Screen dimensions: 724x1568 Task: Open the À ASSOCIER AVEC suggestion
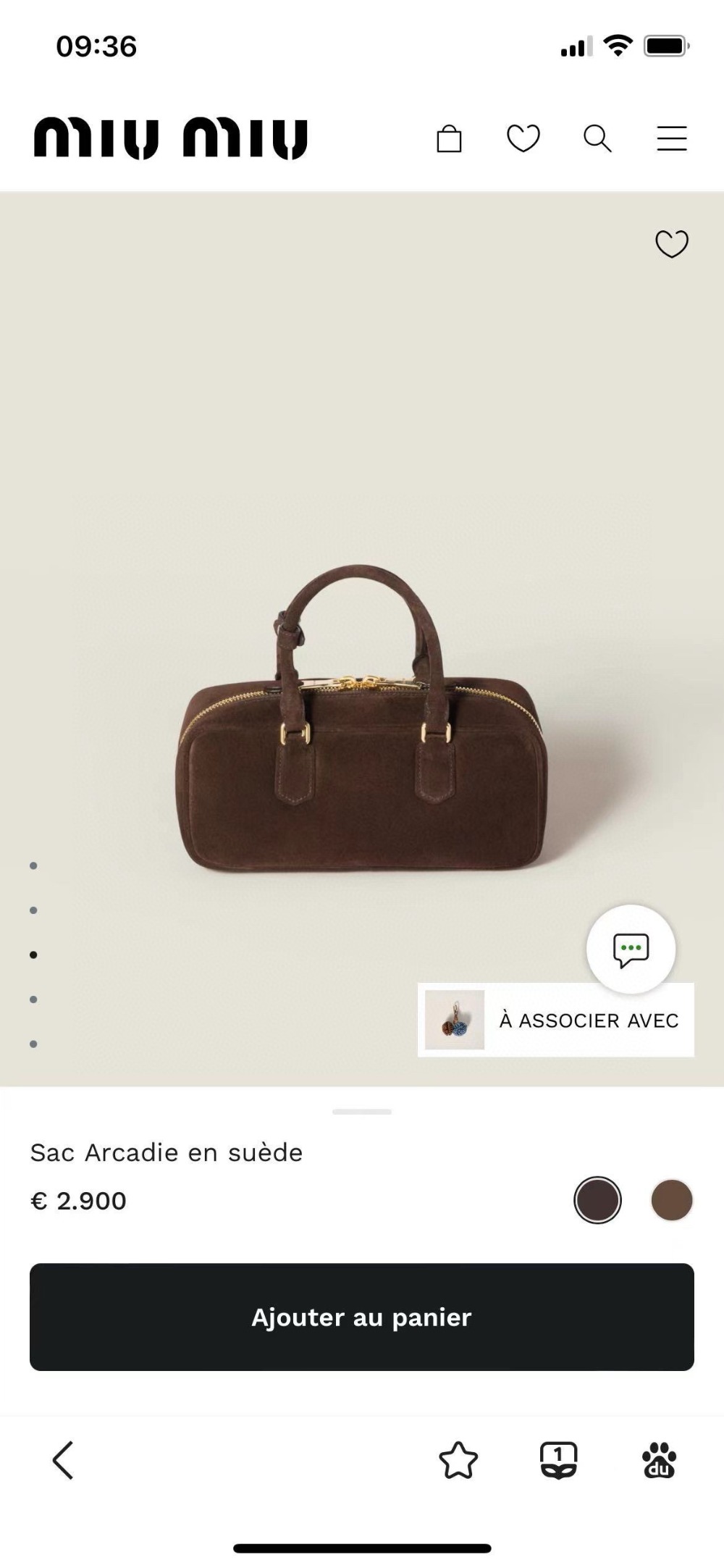pos(556,1020)
